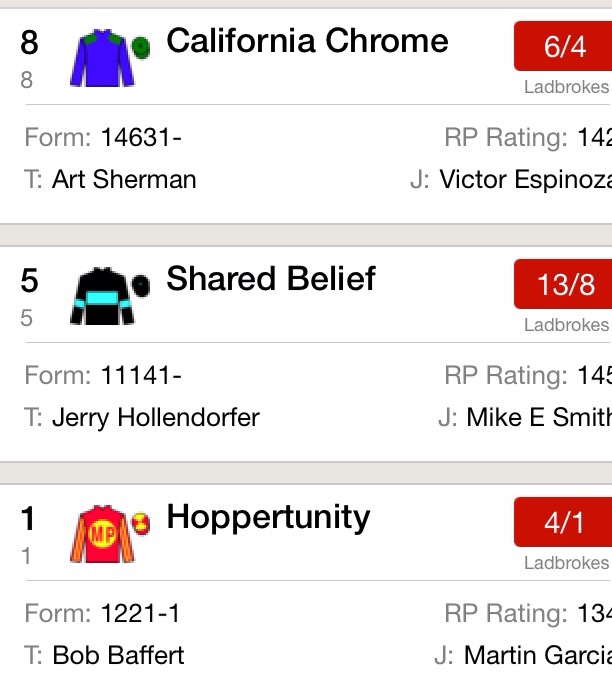Open the Shared Belief runner card

coord(270,280)
